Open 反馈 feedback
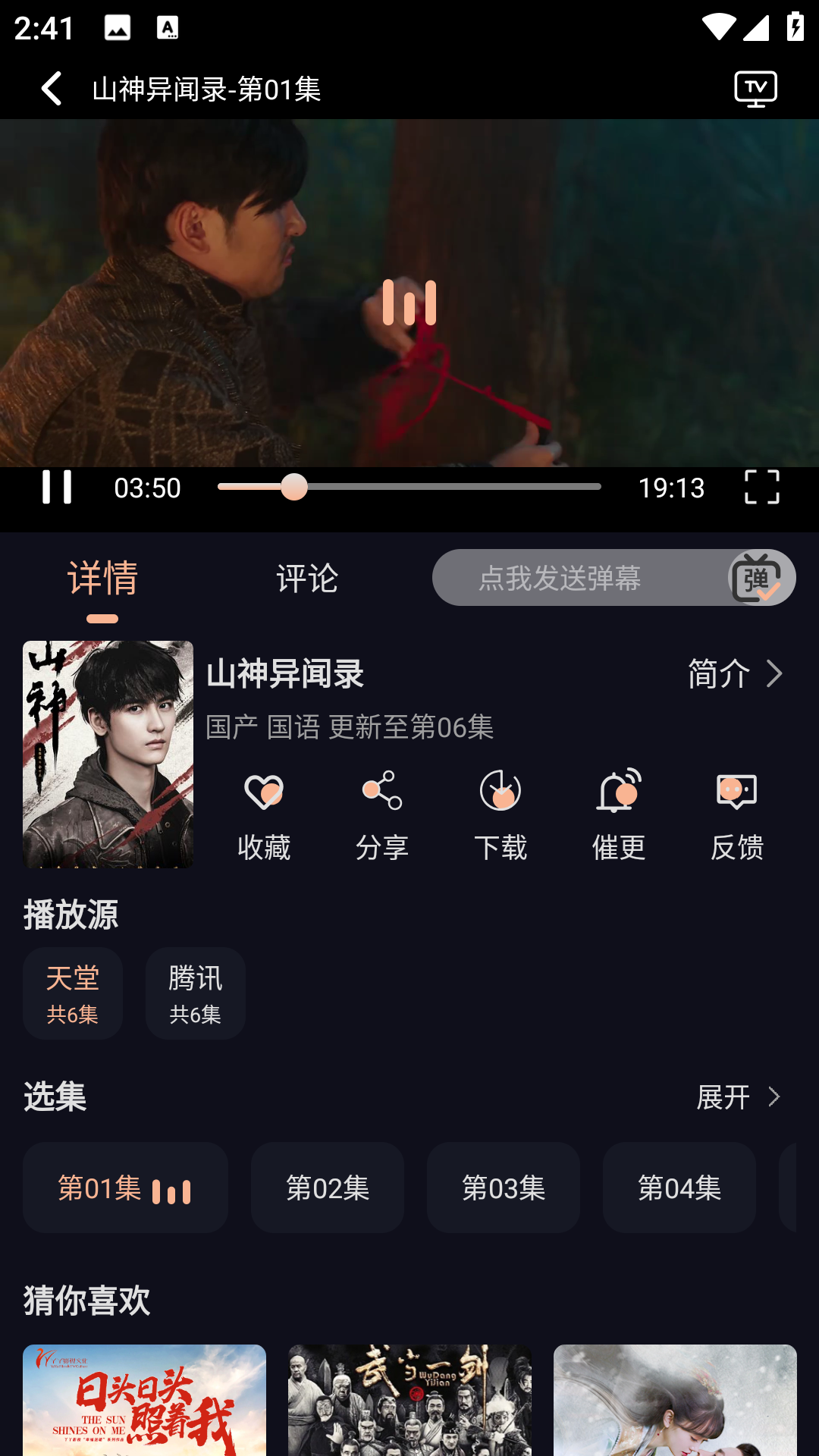The width and height of the screenshot is (819, 1456). 737,815
